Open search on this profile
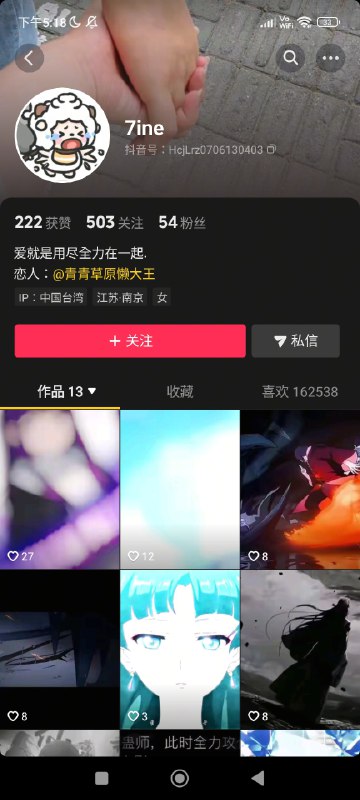 tap(291, 58)
